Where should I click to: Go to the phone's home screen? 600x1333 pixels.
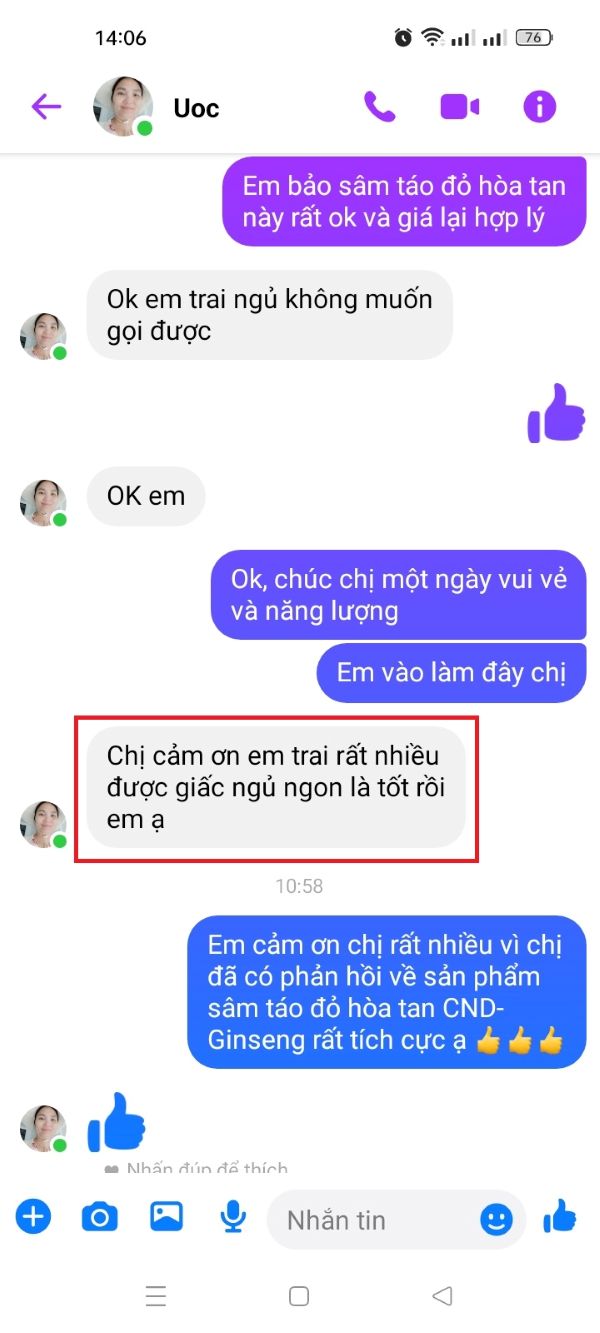point(299,1296)
